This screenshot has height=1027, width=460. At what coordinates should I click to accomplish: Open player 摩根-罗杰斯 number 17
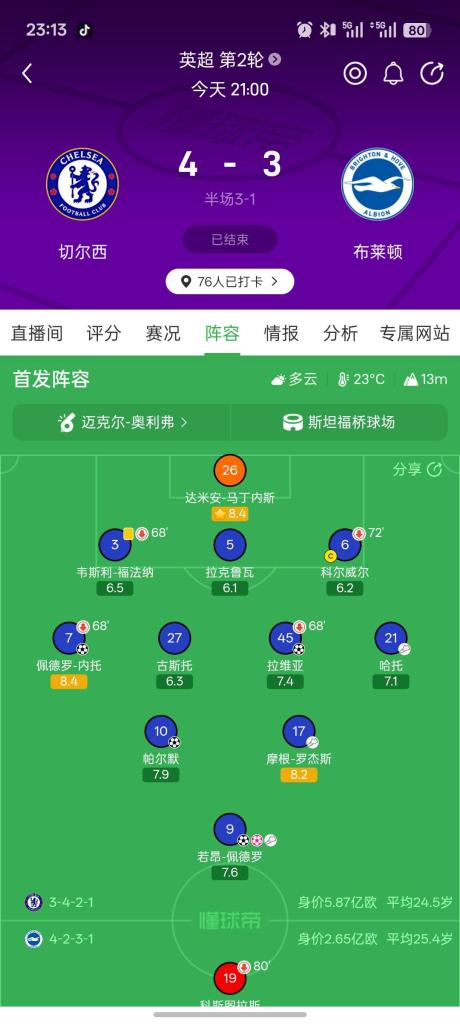(299, 732)
